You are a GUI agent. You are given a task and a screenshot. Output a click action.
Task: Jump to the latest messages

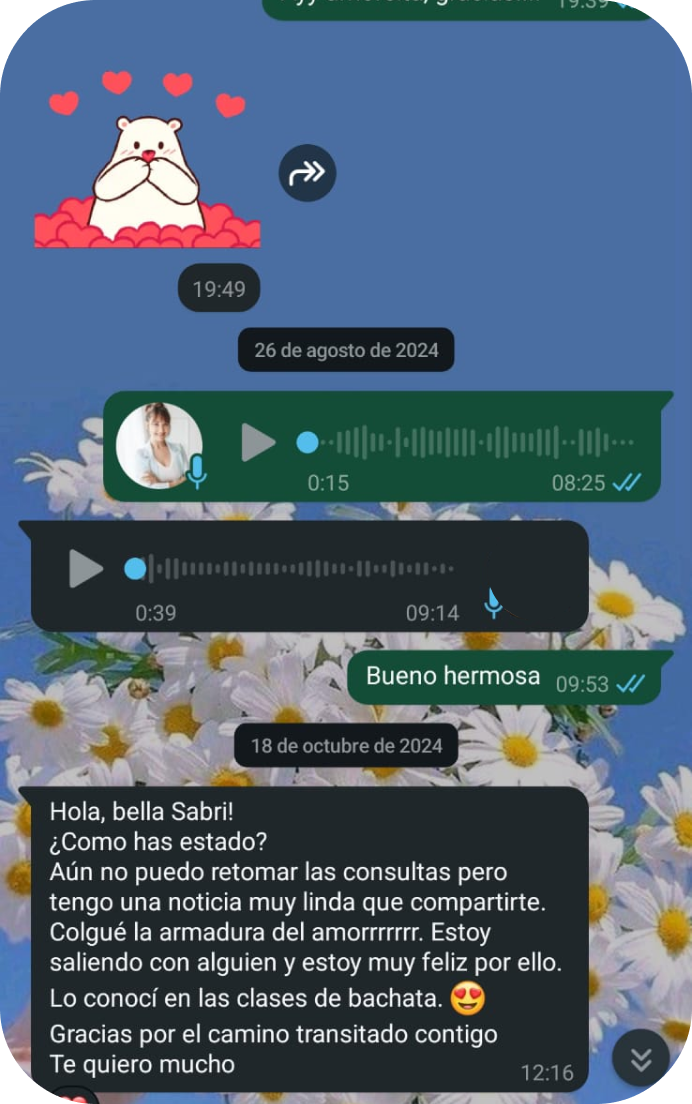(640, 1058)
